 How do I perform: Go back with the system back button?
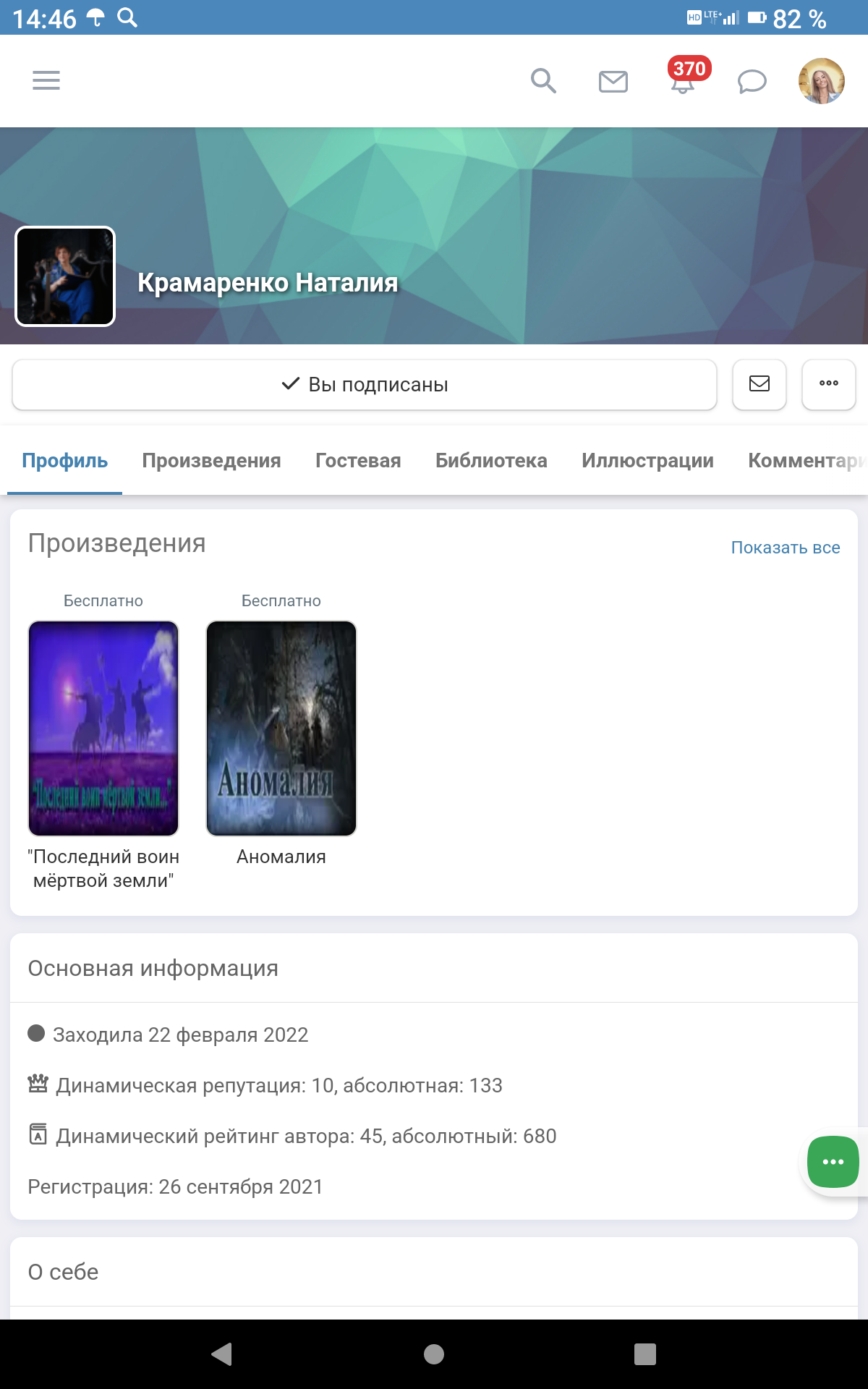coord(221,1354)
